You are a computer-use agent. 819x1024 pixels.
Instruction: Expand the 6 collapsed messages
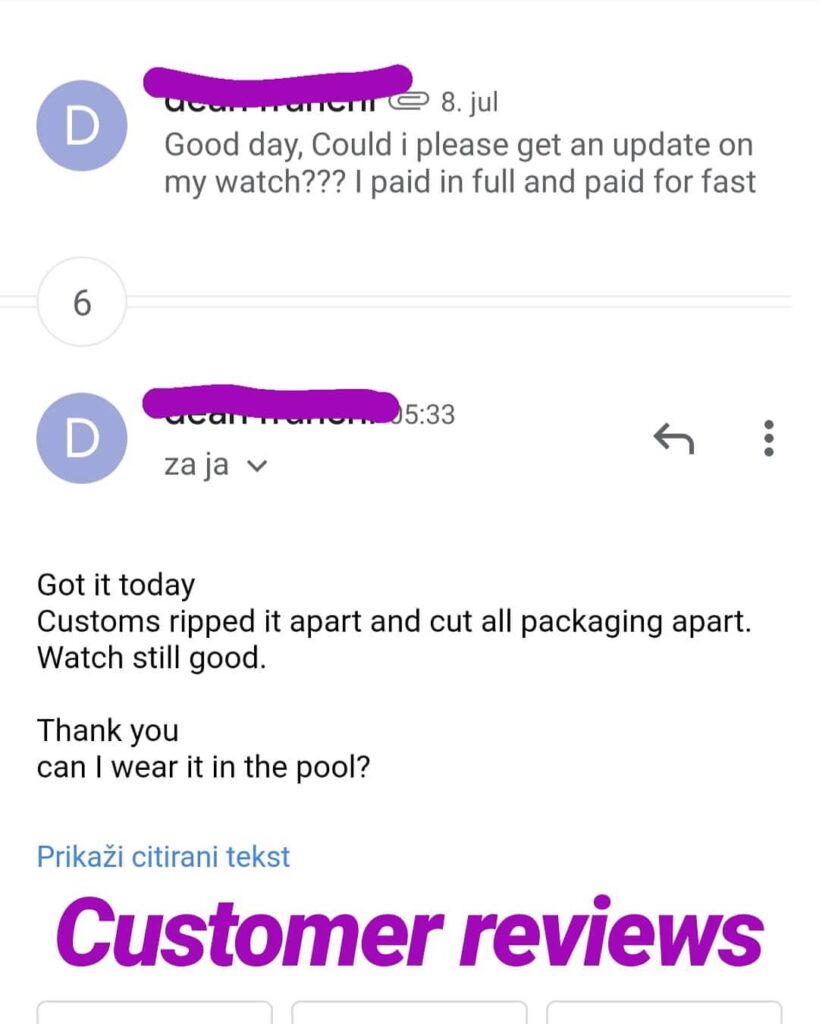pyautogui.click(x=82, y=302)
